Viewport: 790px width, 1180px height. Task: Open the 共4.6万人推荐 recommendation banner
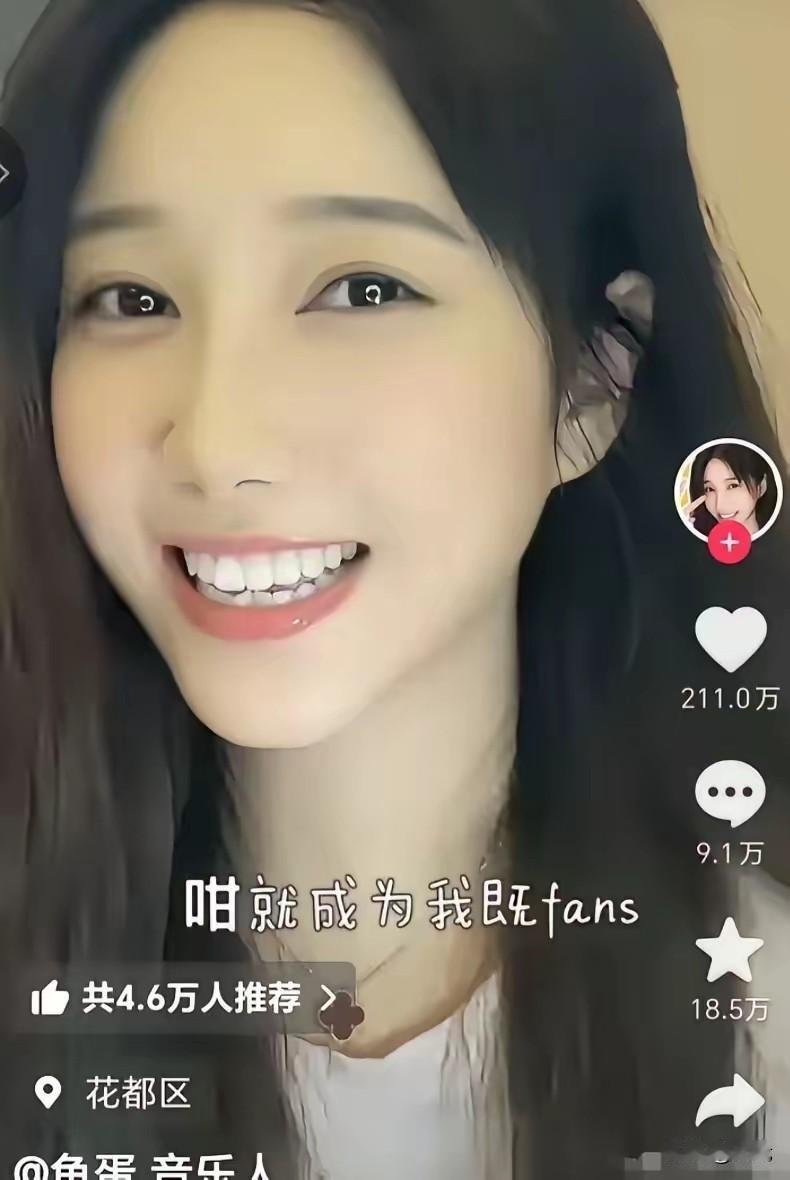click(185, 997)
